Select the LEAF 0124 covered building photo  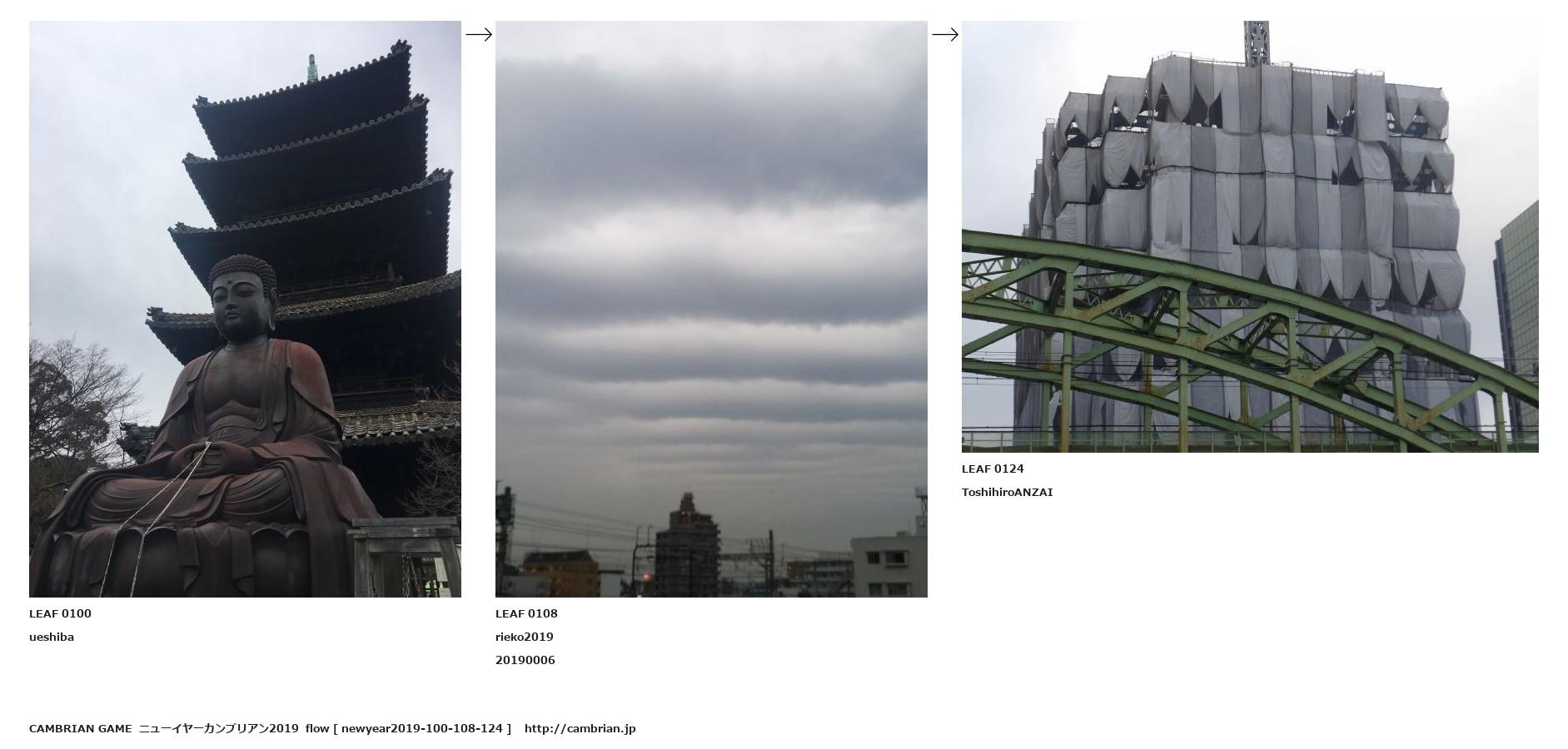tap(1250, 236)
